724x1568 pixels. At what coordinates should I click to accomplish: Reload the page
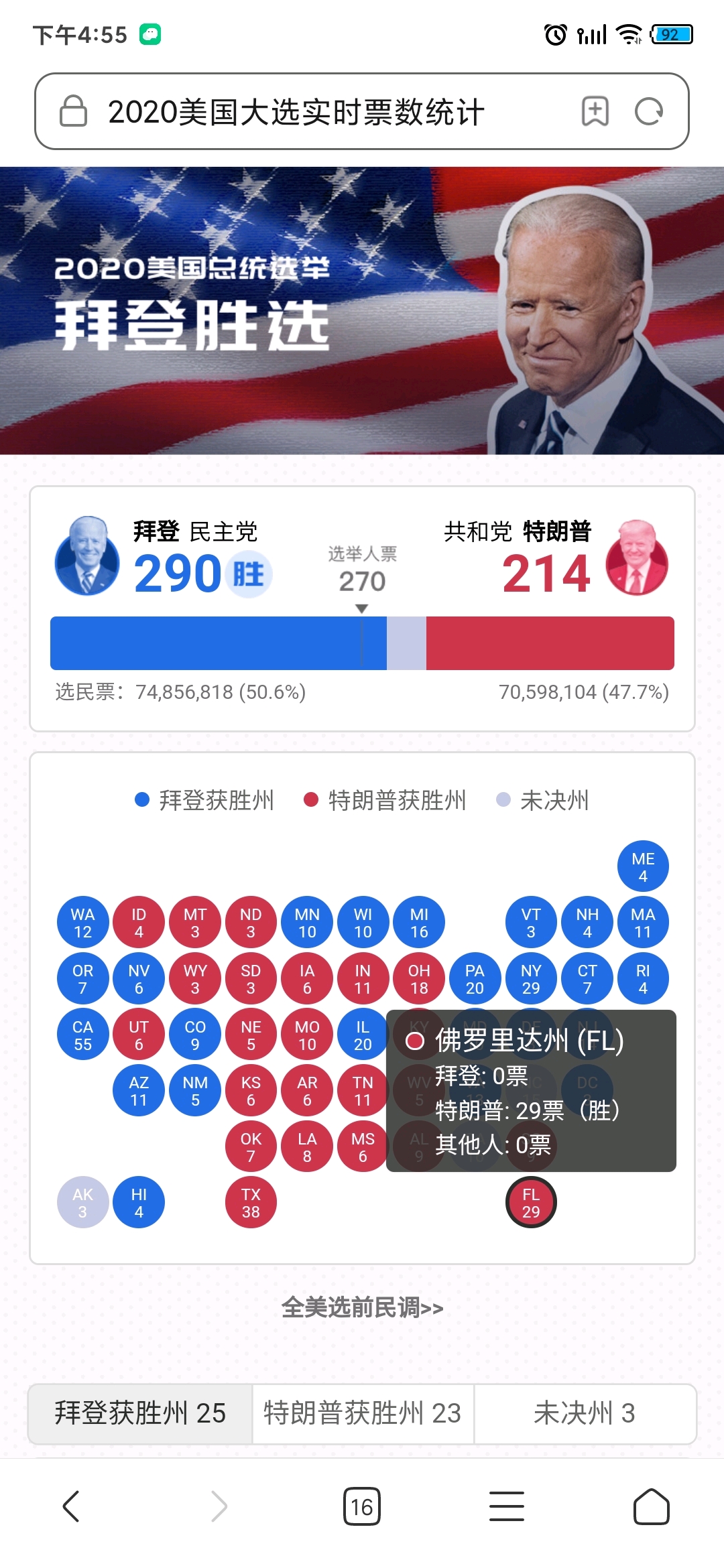click(649, 111)
